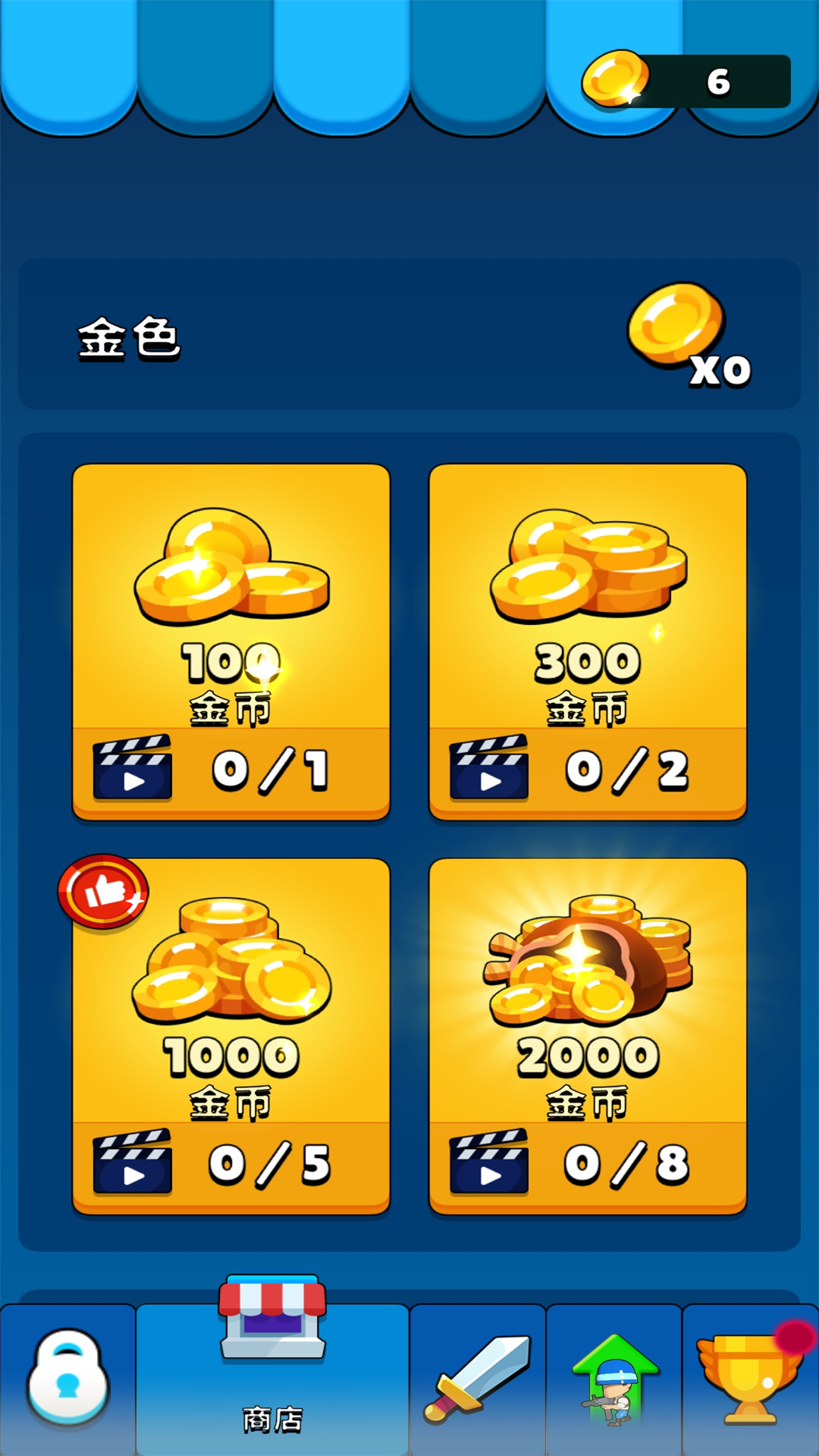The height and width of the screenshot is (1456, 819).
Task: Tap the coin balance at the top
Action: tap(686, 81)
